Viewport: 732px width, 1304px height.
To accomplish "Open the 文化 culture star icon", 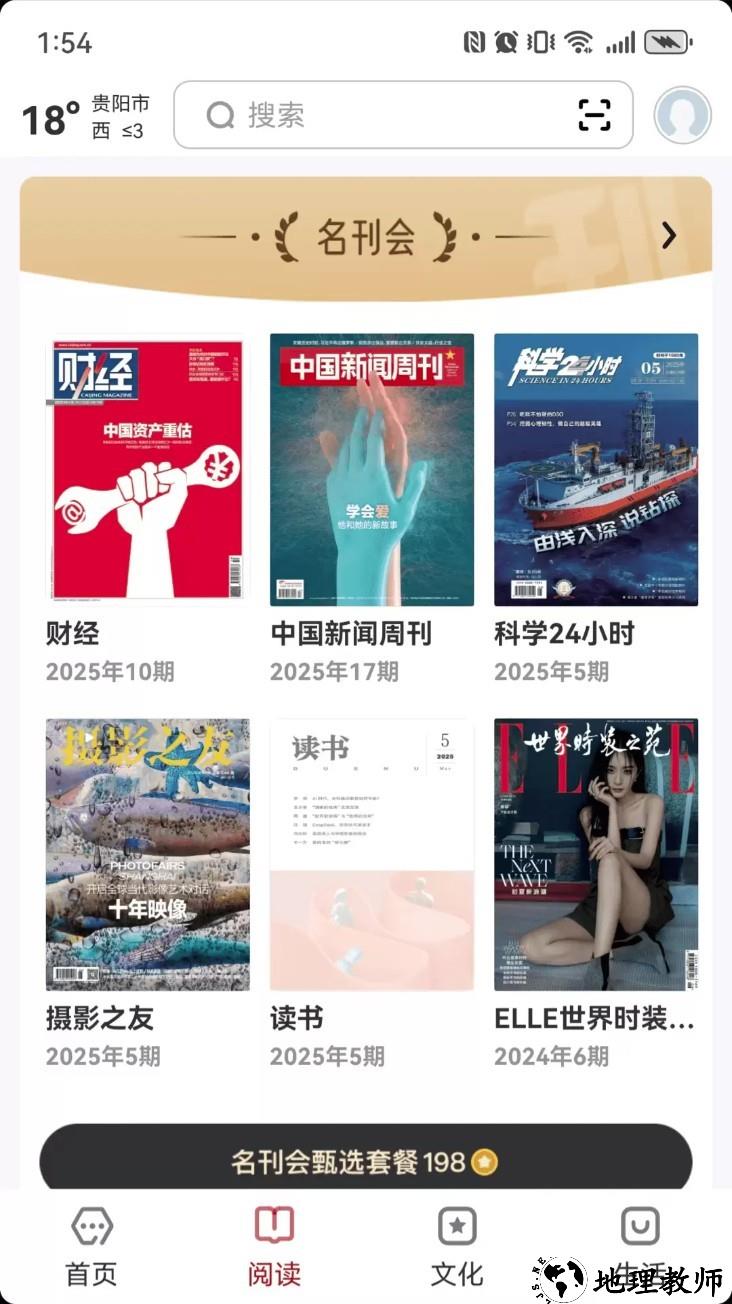I will click(457, 1225).
